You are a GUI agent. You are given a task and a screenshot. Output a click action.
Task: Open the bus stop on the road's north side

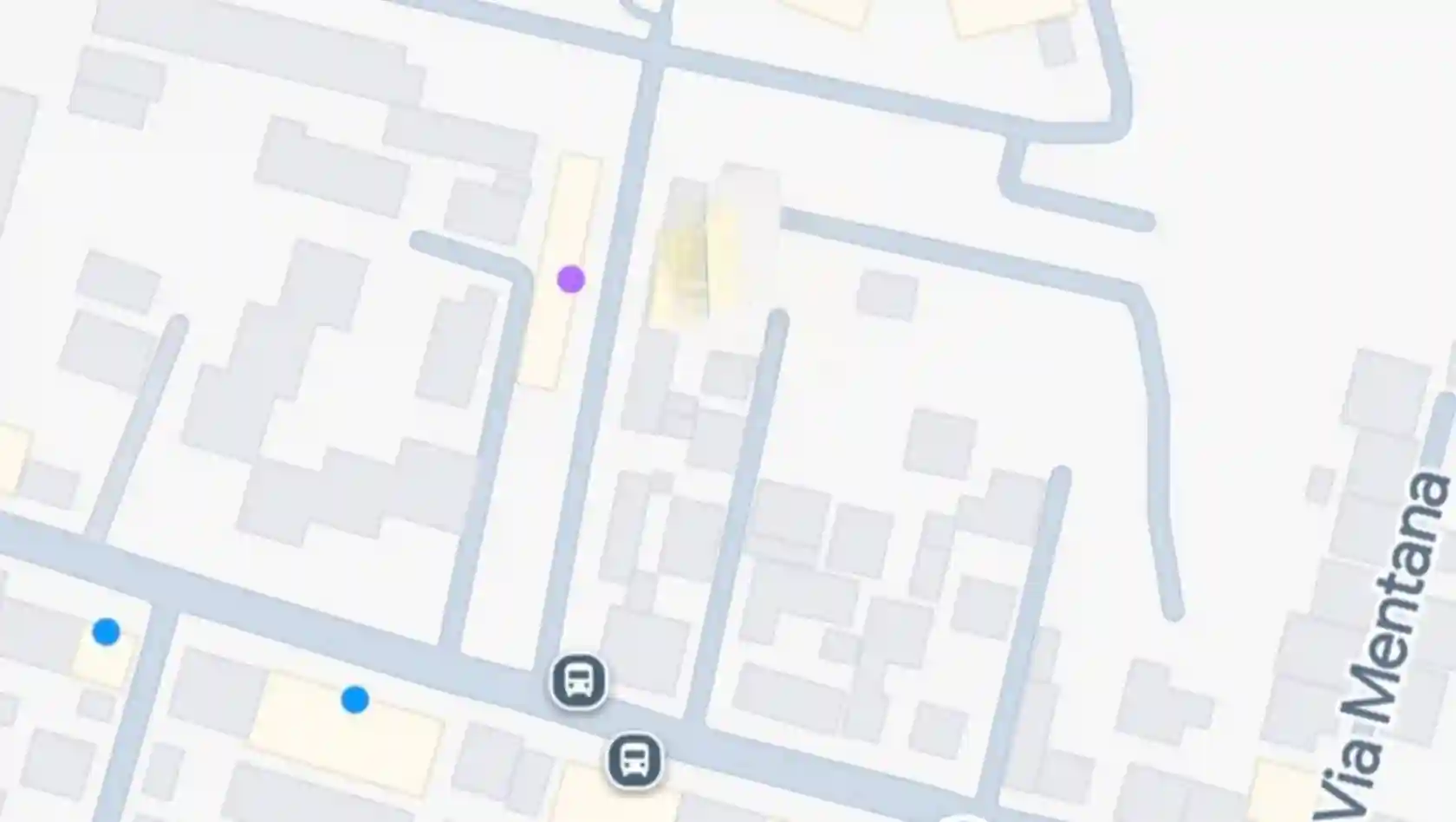point(579,681)
